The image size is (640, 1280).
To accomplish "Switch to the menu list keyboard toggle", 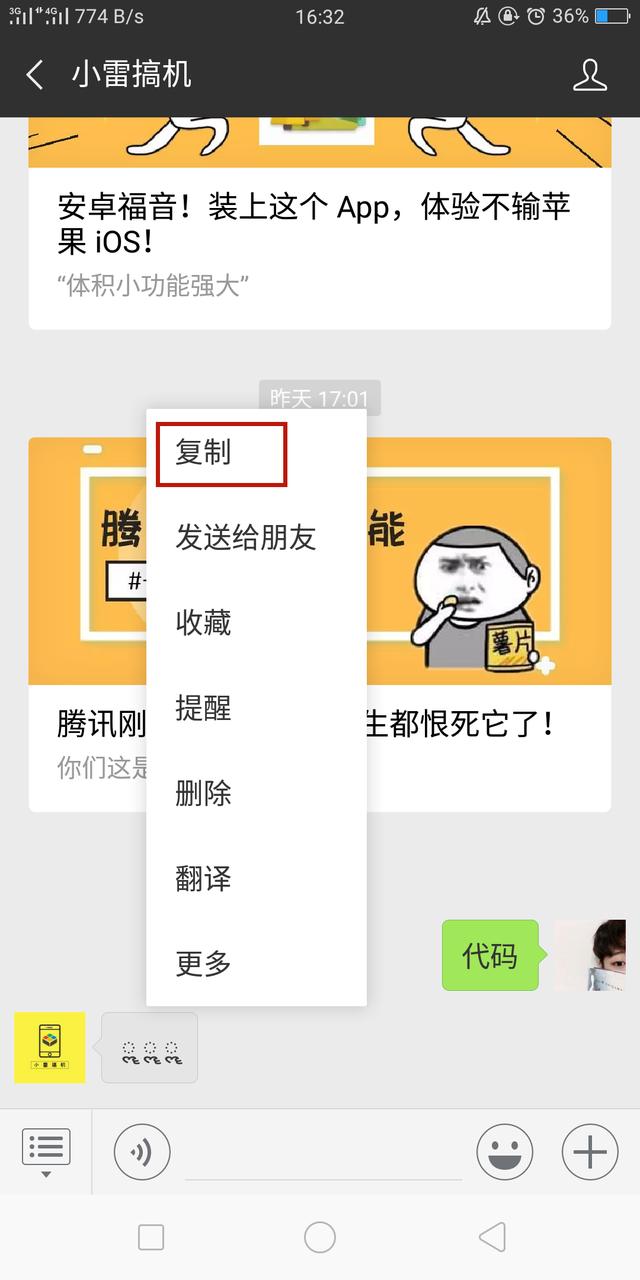I will pyautogui.click(x=46, y=1151).
